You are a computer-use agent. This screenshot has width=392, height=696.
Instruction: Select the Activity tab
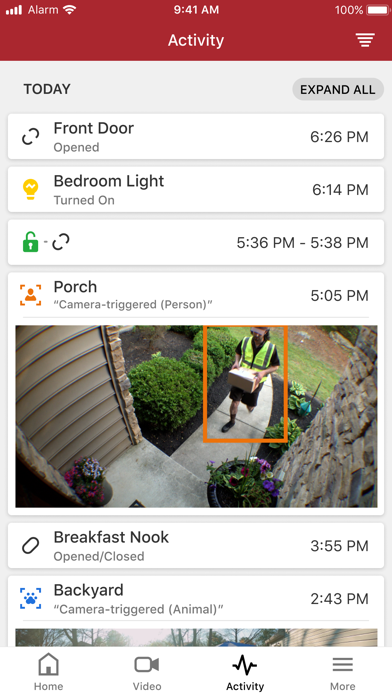(x=245, y=672)
